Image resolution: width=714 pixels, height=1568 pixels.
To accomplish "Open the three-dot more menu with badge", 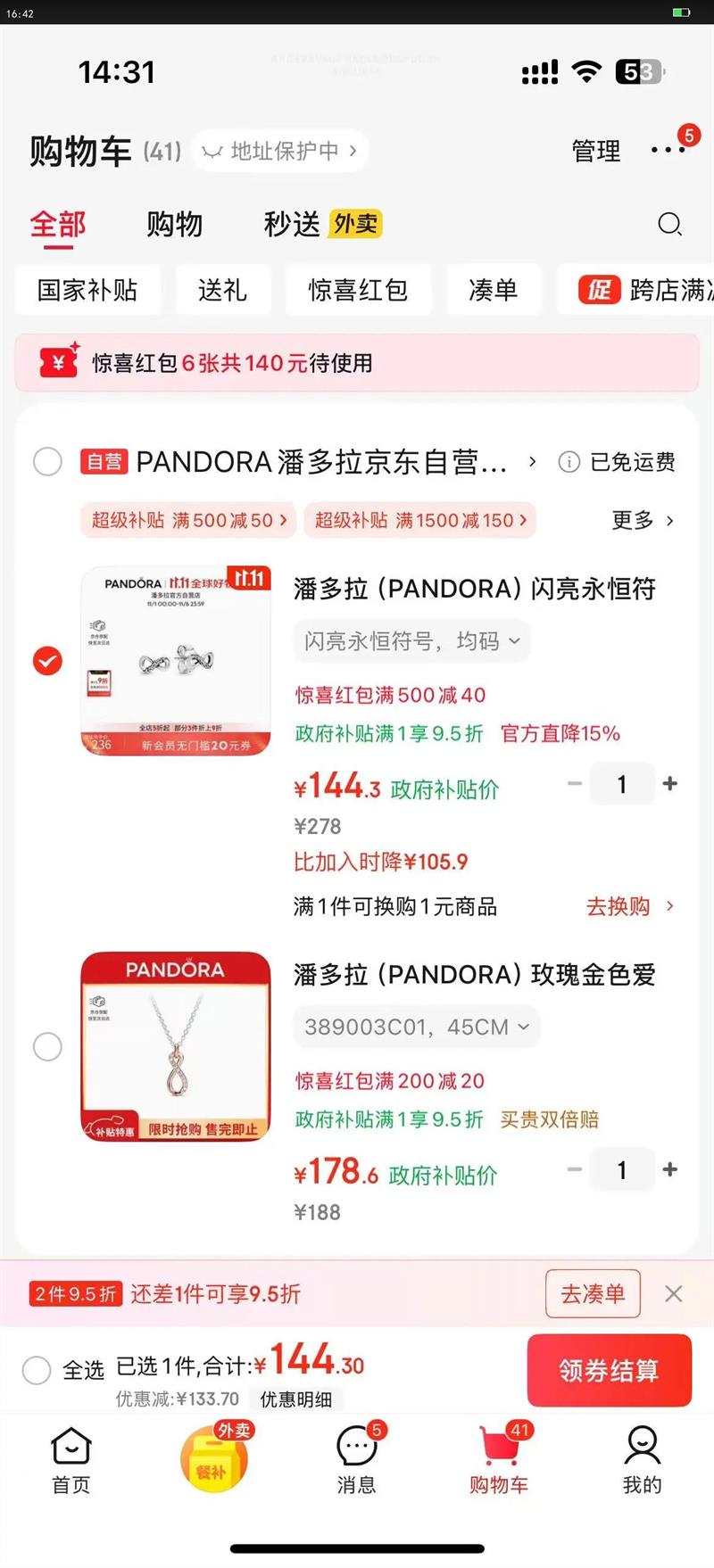I will point(668,151).
